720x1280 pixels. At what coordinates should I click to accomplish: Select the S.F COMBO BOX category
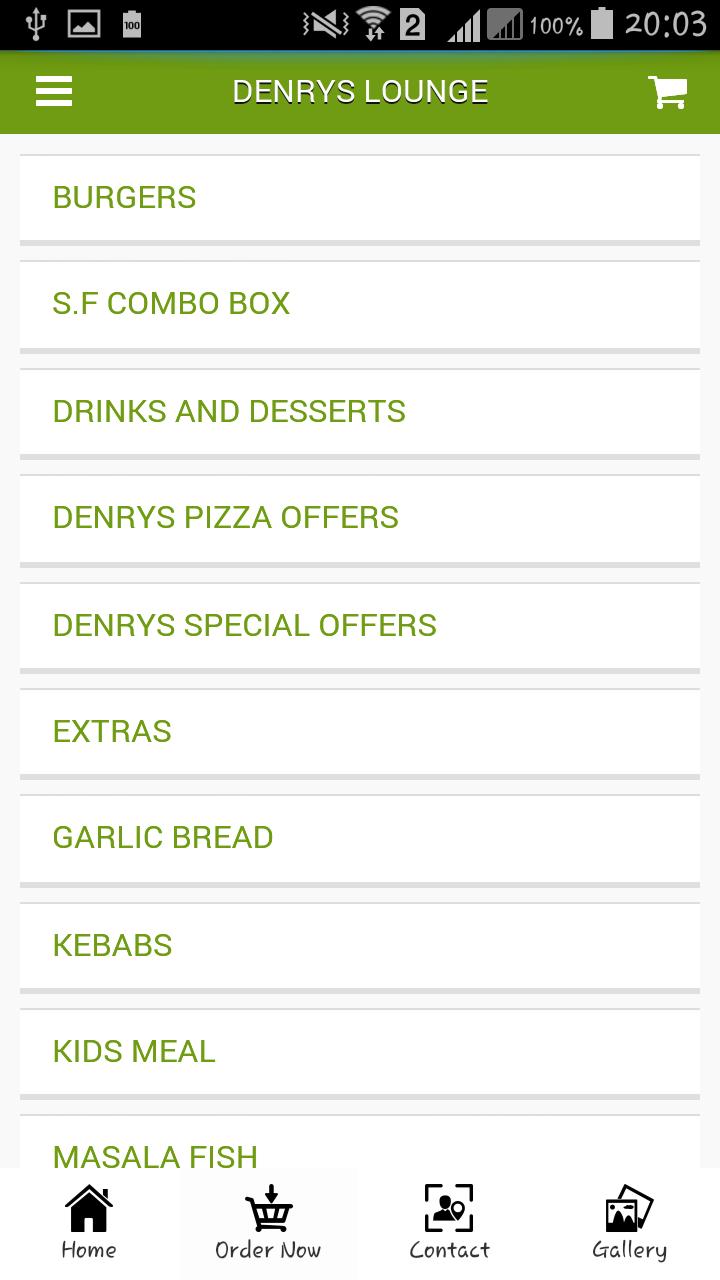tap(360, 304)
